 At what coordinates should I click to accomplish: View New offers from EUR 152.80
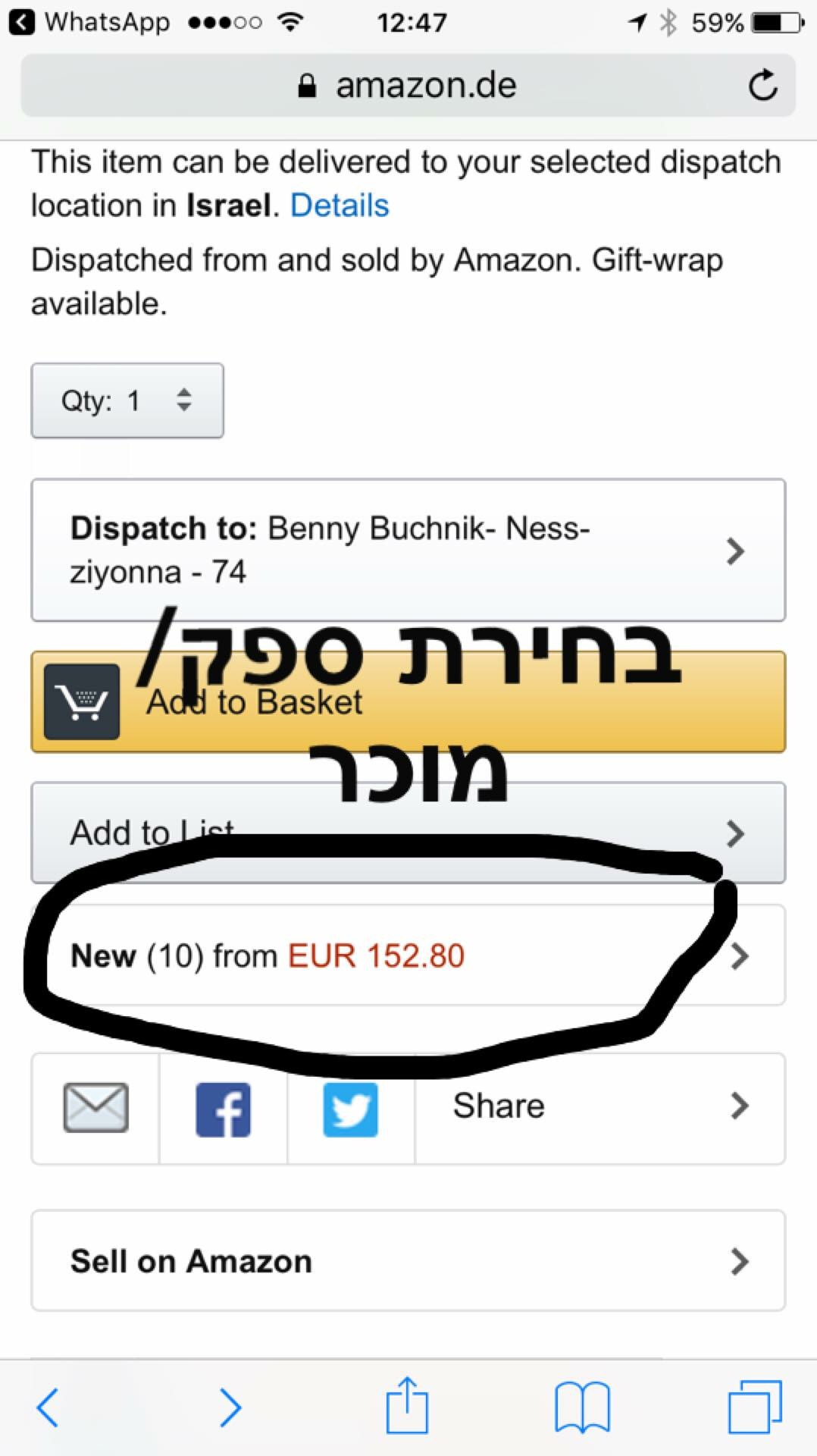pos(408,955)
